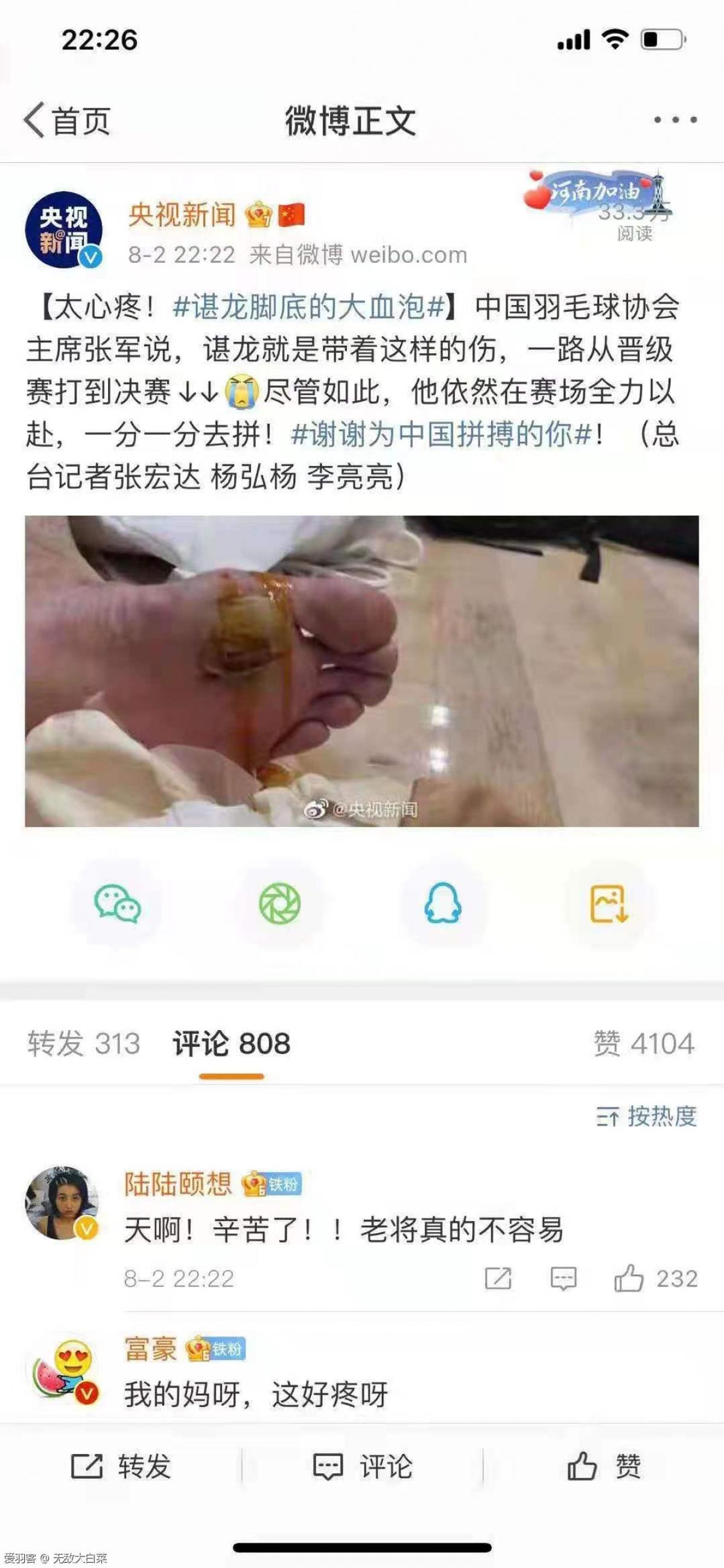
Task: Reply to 陆陆颐想's comment
Action: click(x=563, y=1279)
